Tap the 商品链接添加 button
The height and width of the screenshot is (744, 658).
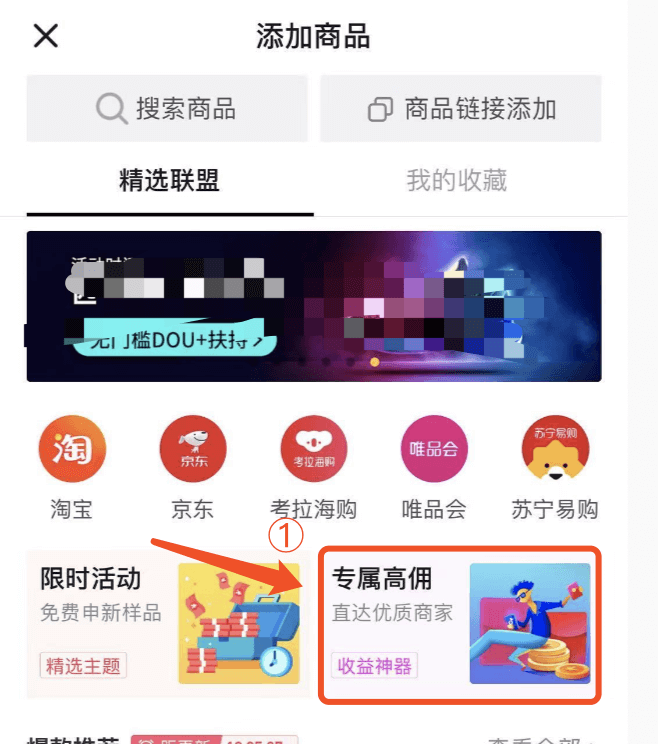point(461,109)
